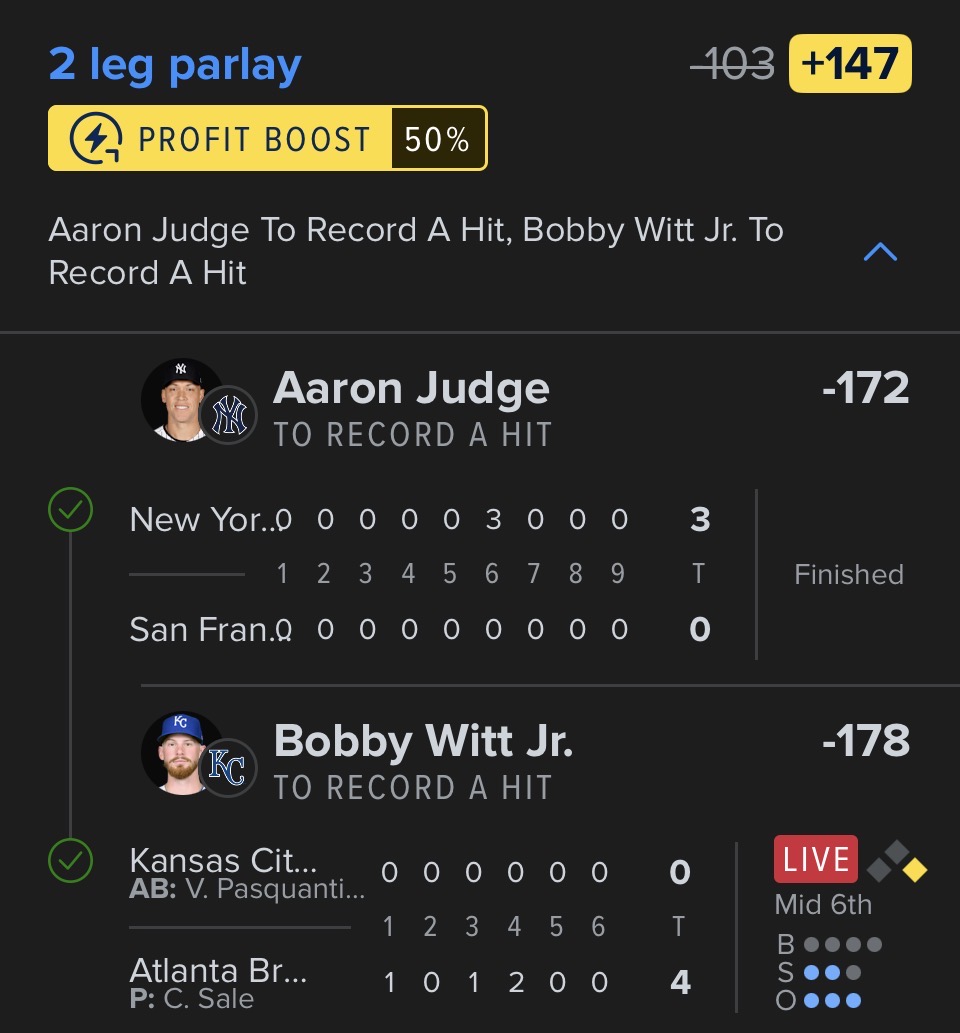
Task: Collapse the parlay legs with the chevron
Action: [x=880, y=252]
